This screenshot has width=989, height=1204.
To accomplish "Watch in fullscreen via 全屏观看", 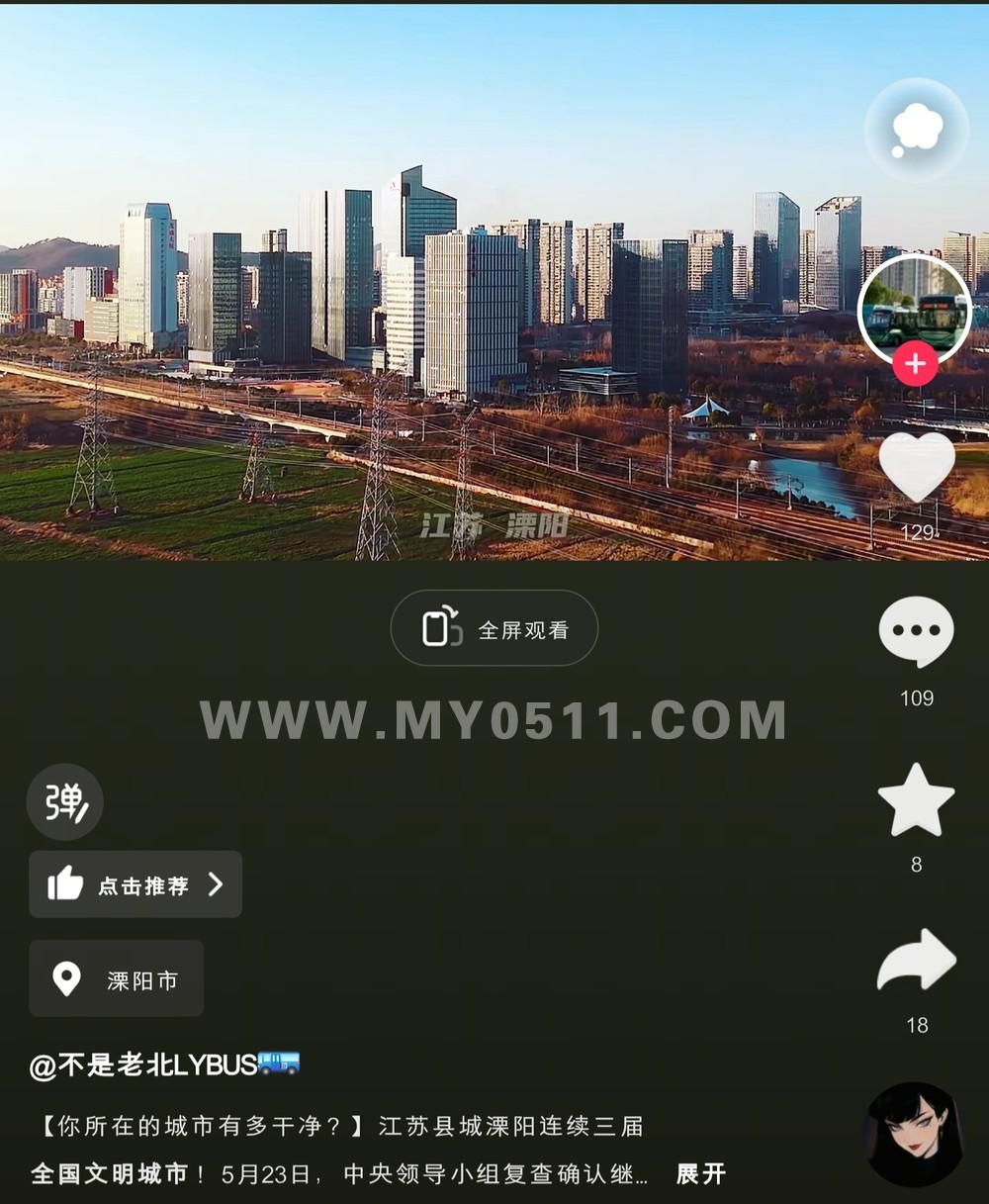I will [x=494, y=629].
